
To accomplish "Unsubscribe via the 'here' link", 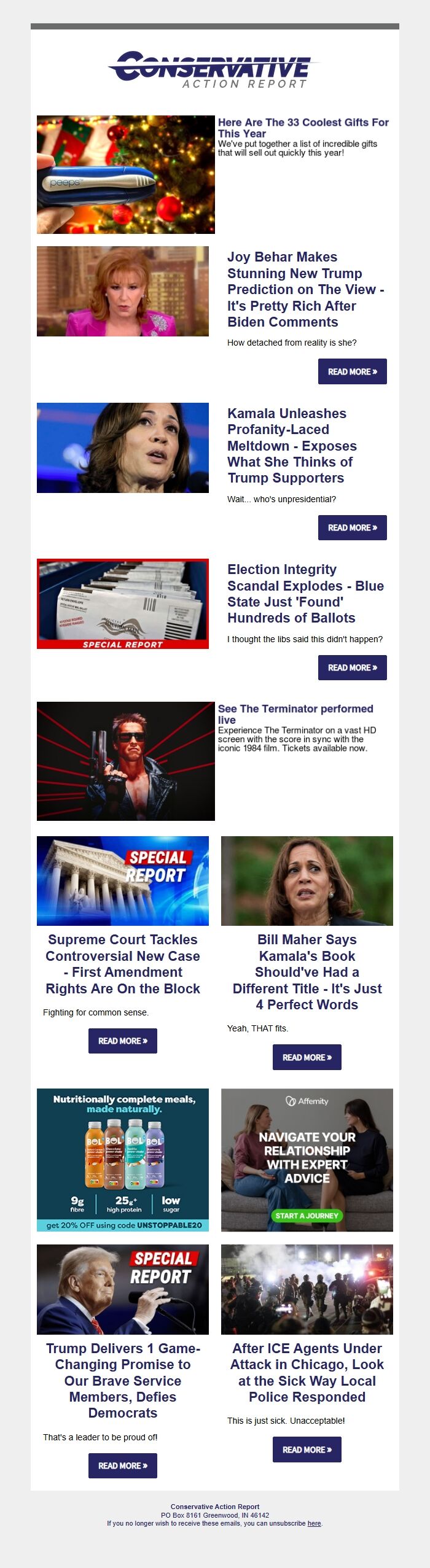I will pos(314,1523).
